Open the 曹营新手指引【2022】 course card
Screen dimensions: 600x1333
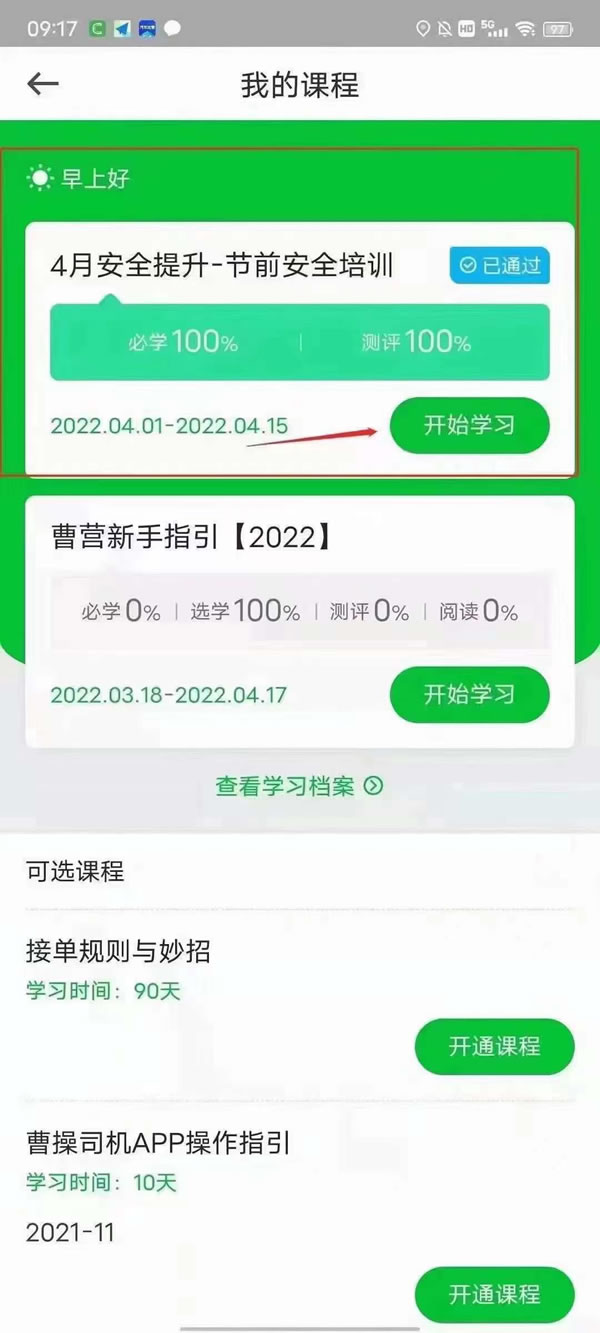190,537
